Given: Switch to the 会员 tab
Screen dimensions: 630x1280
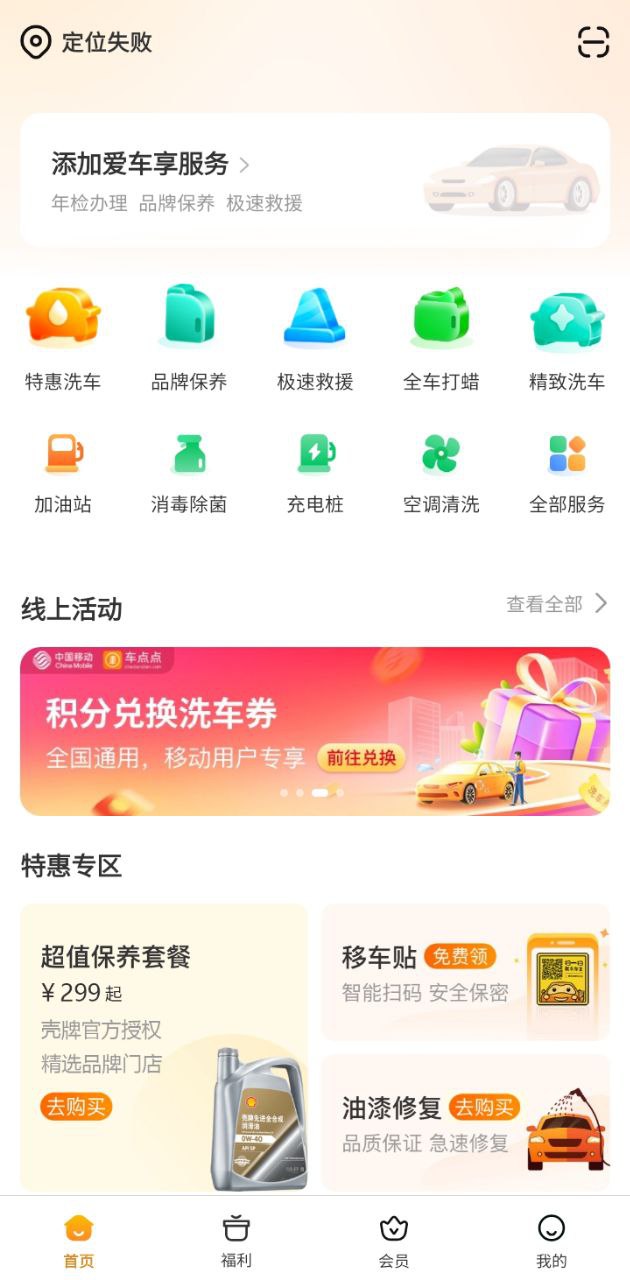Looking at the screenshot, I should point(394,1241).
